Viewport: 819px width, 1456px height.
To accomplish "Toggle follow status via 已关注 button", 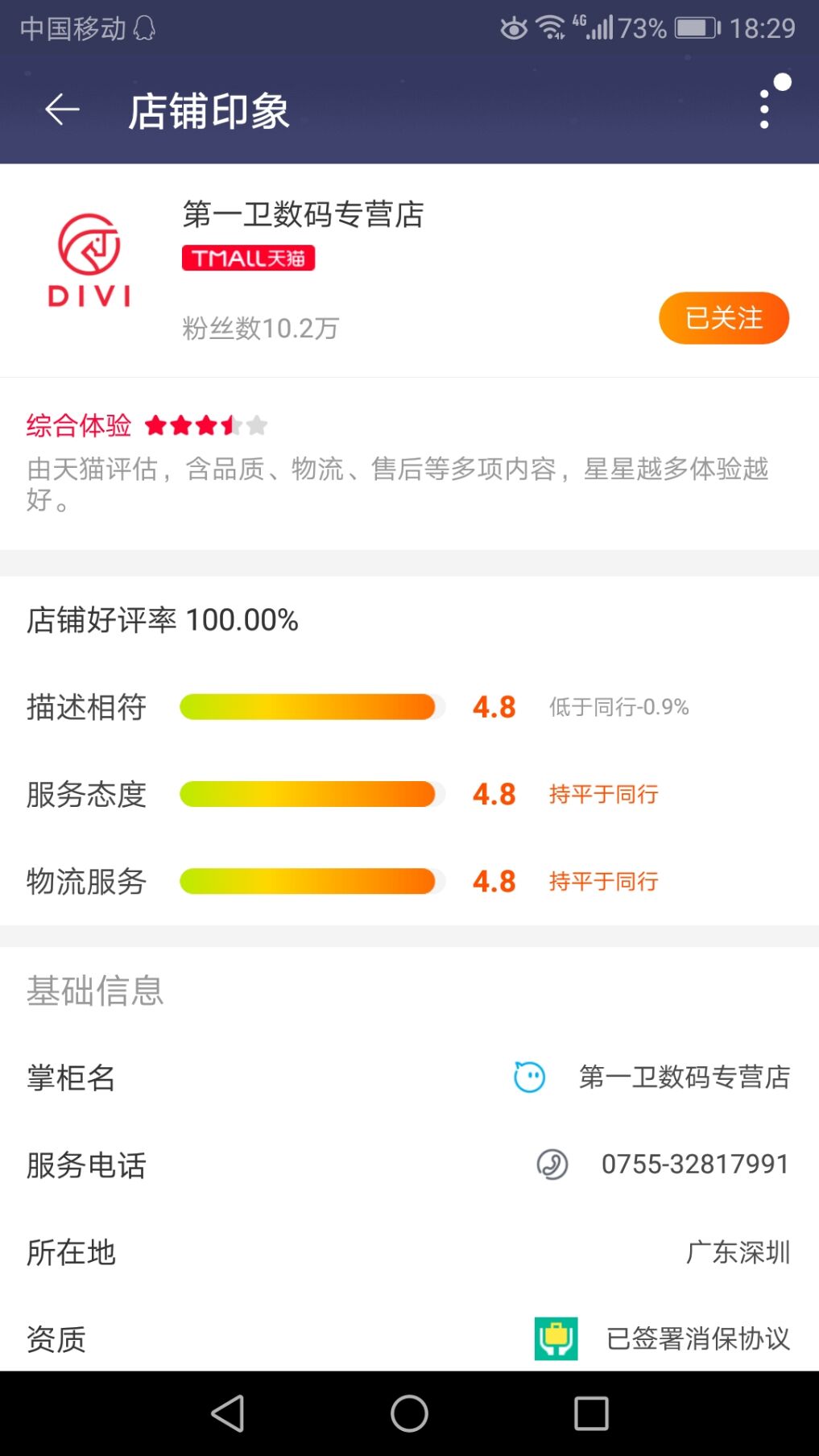I will click(723, 318).
